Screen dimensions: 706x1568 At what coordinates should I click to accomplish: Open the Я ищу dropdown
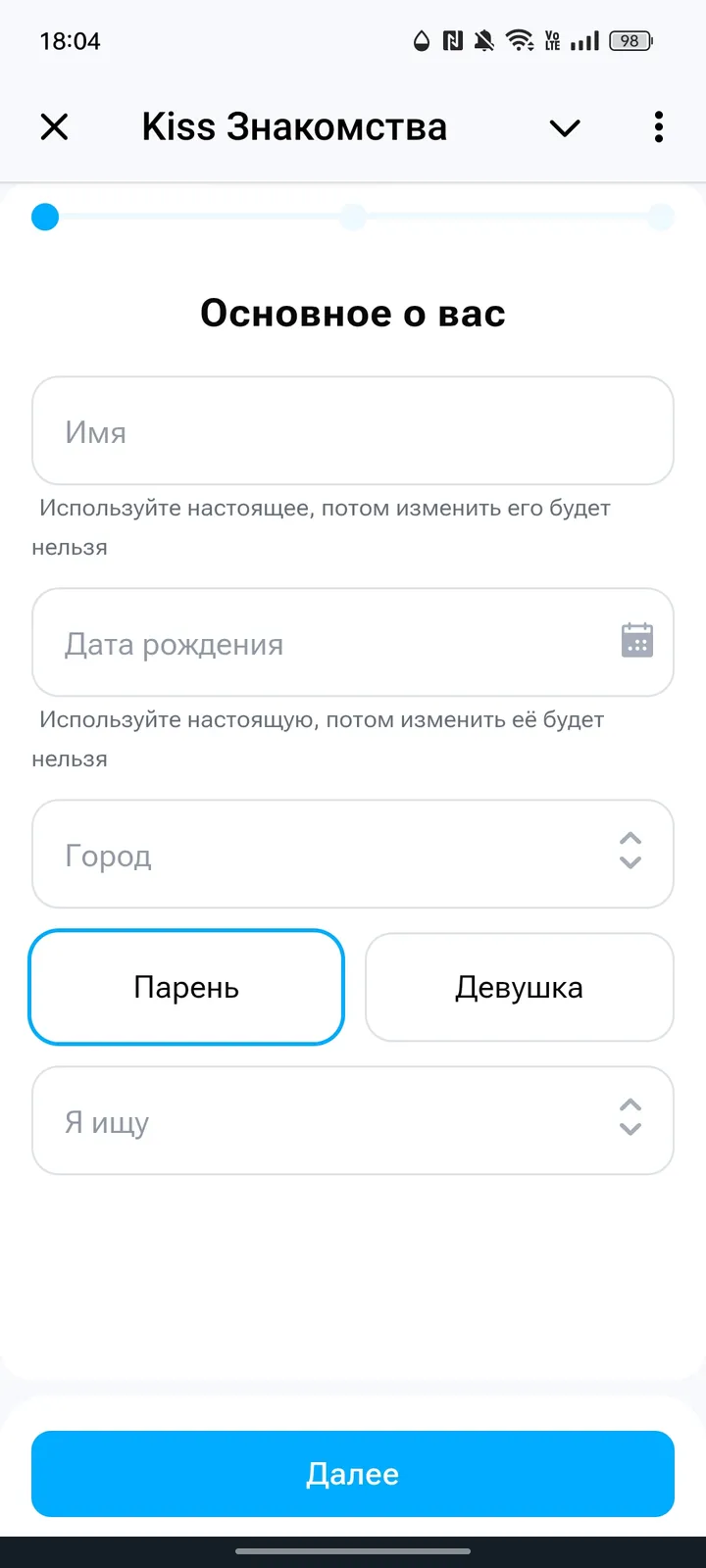(353, 1120)
